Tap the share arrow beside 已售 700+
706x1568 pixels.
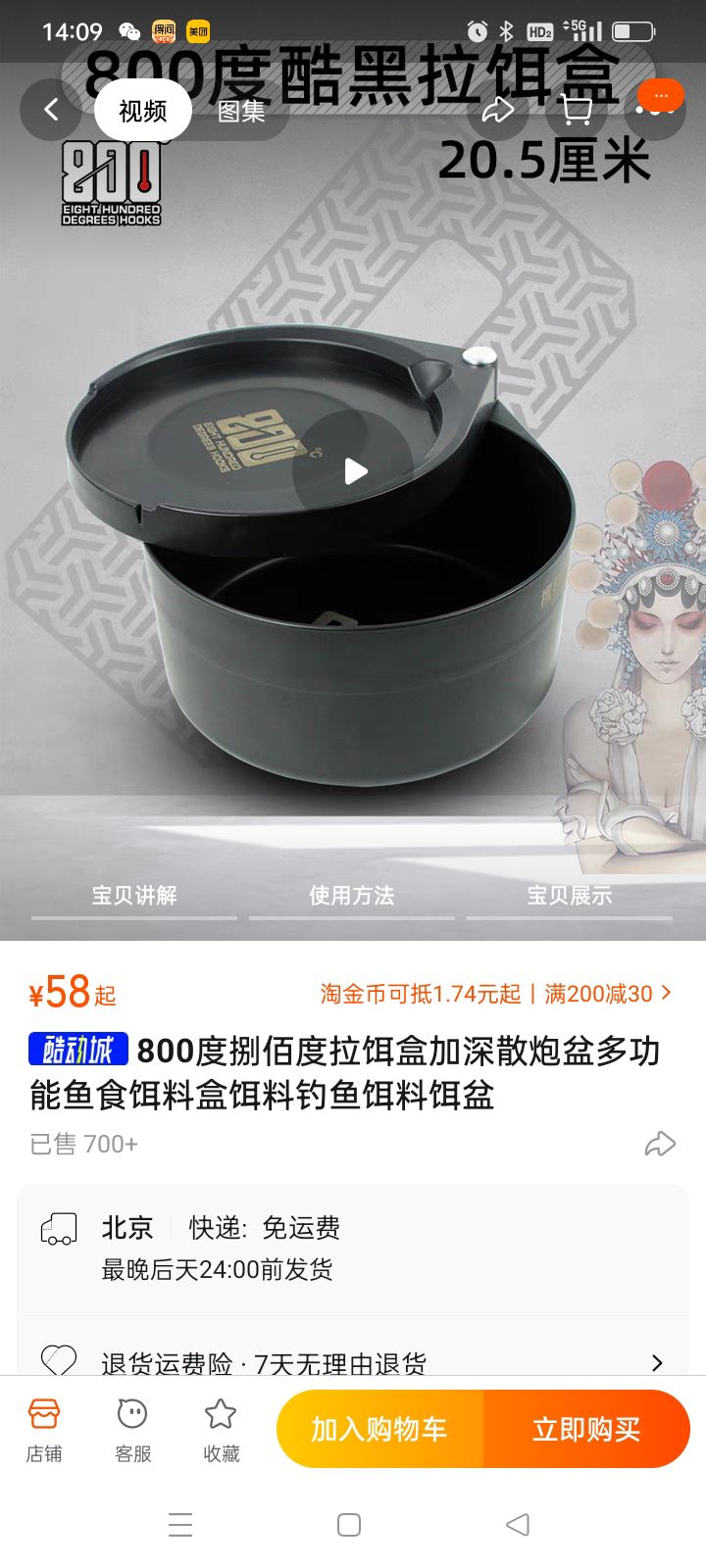pos(660,1144)
